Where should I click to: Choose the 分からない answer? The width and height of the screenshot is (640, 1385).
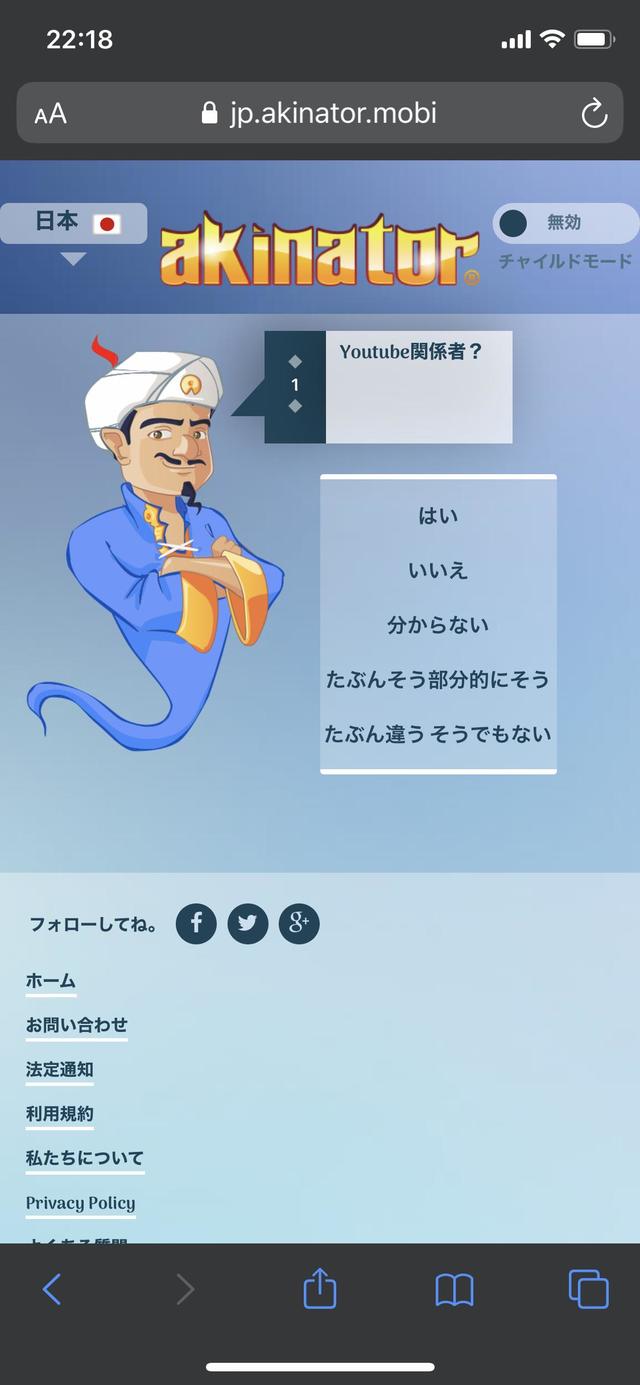[438, 625]
